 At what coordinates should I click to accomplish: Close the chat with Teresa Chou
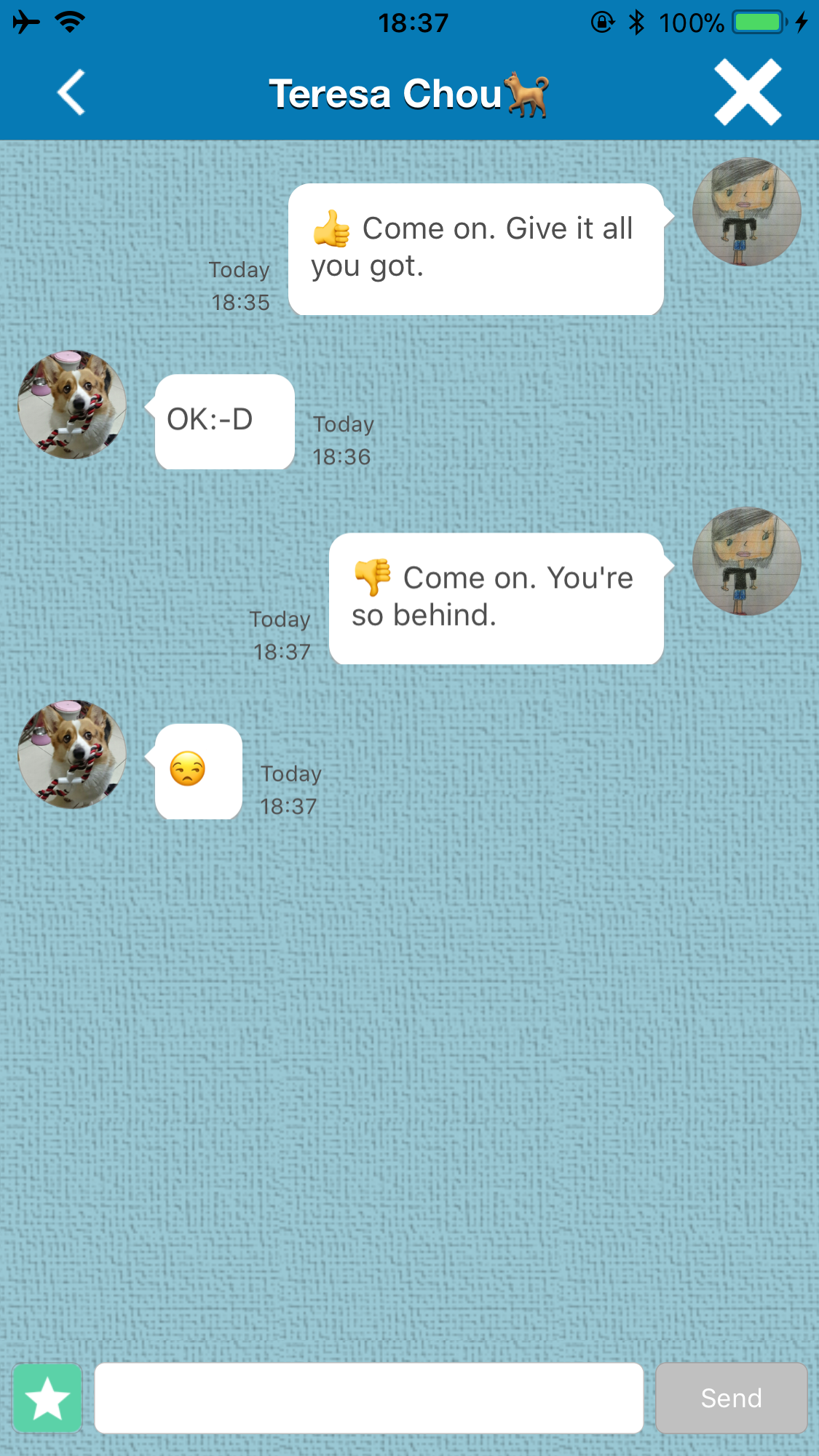pyautogui.click(x=748, y=92)
